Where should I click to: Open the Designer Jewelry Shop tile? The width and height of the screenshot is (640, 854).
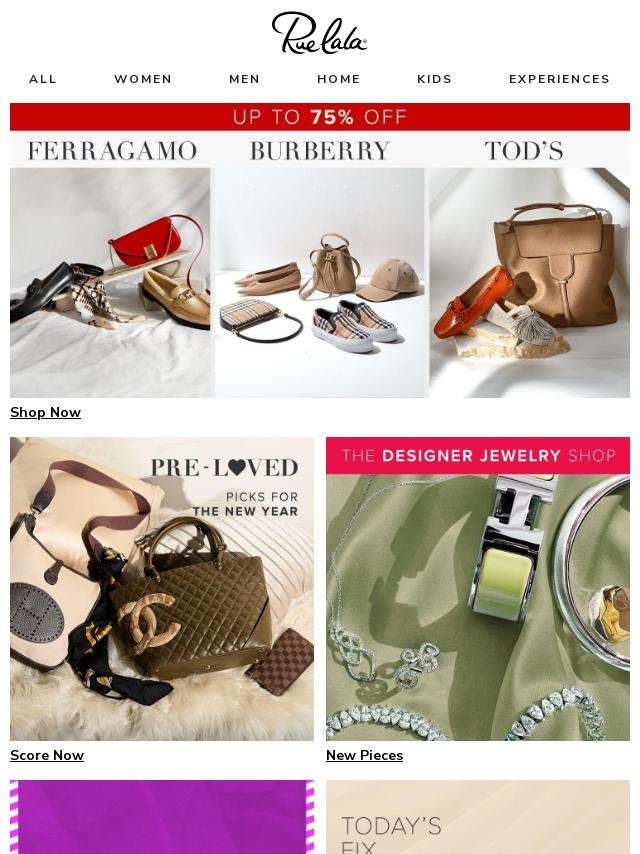pyautogui.click(x=478, y=589)
